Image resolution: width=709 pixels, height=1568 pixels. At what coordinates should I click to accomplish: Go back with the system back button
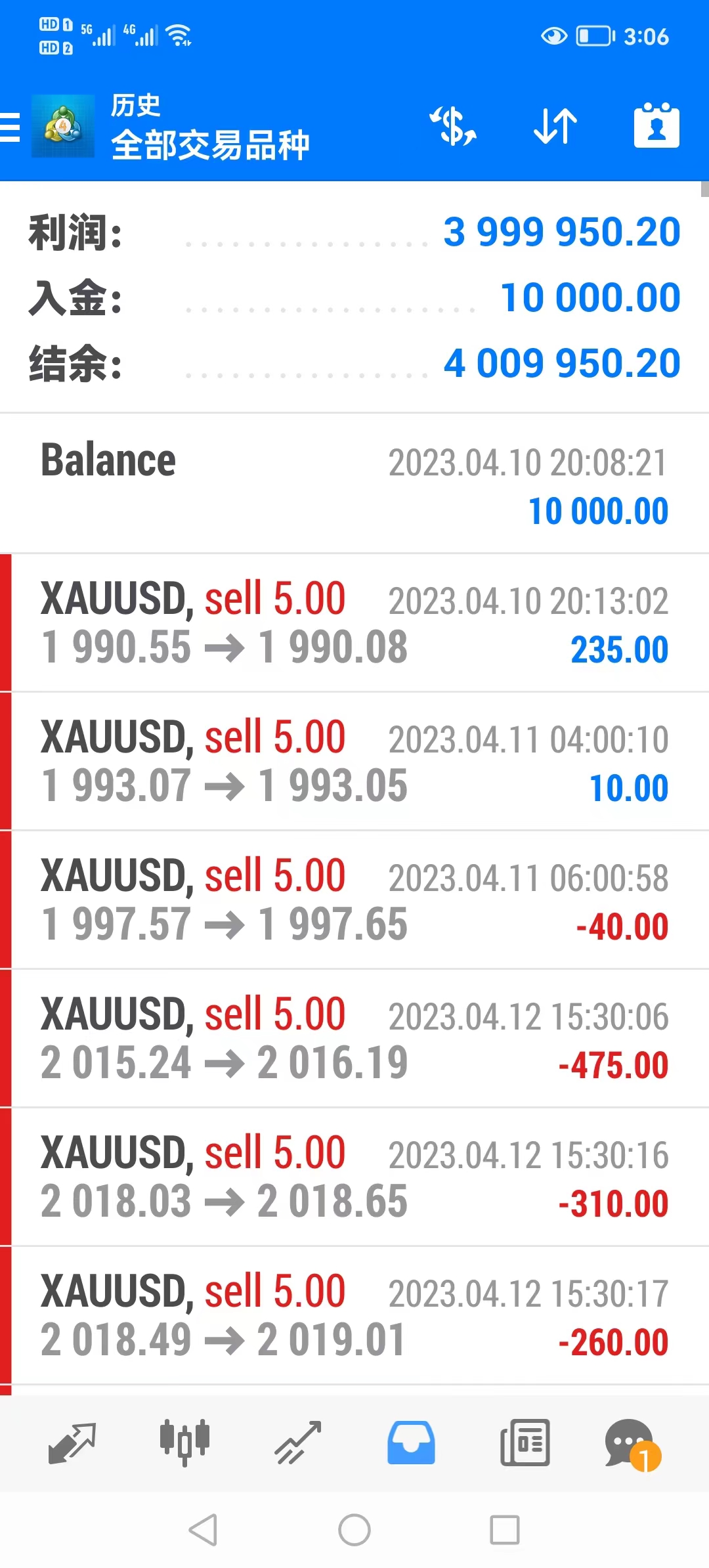(x=203, y=1530)
